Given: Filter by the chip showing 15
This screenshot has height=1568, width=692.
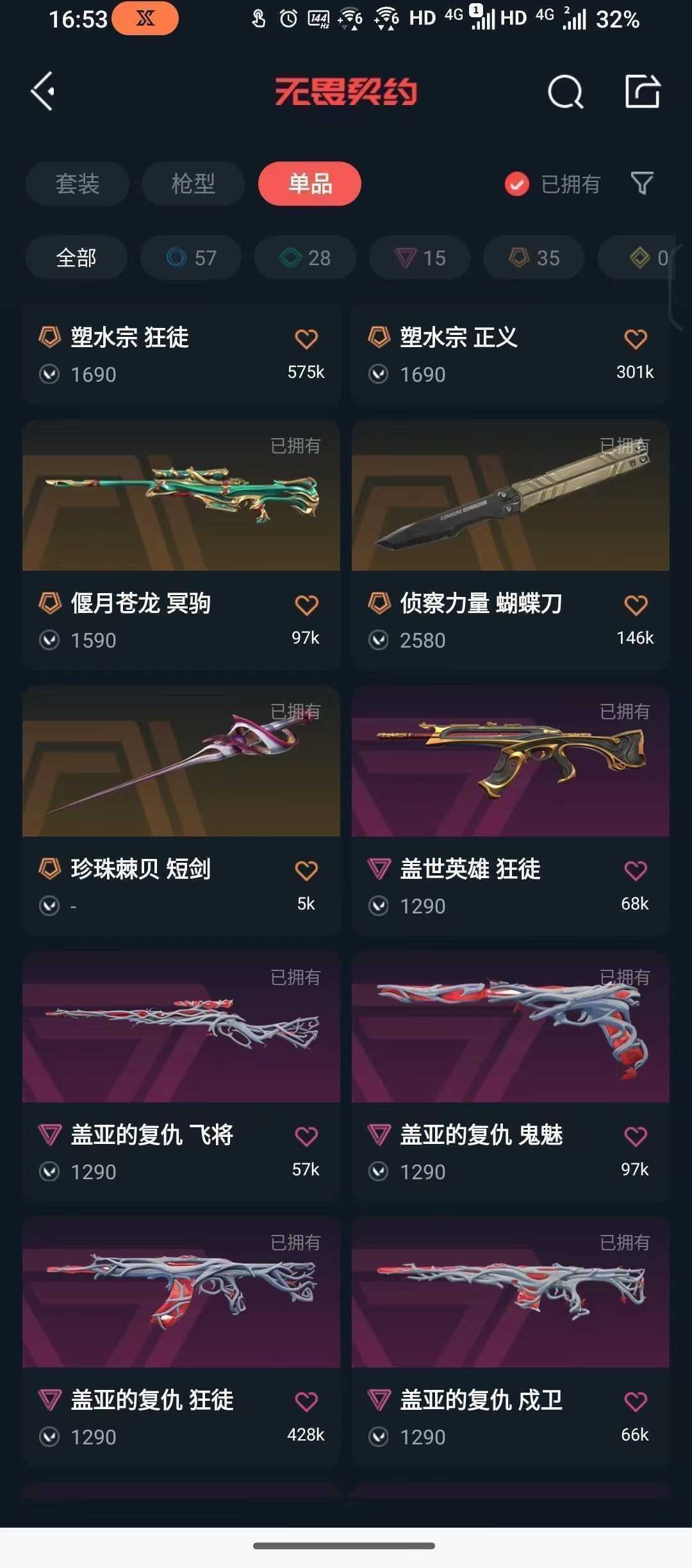Looking at the screenshot, I should (420, 257).
